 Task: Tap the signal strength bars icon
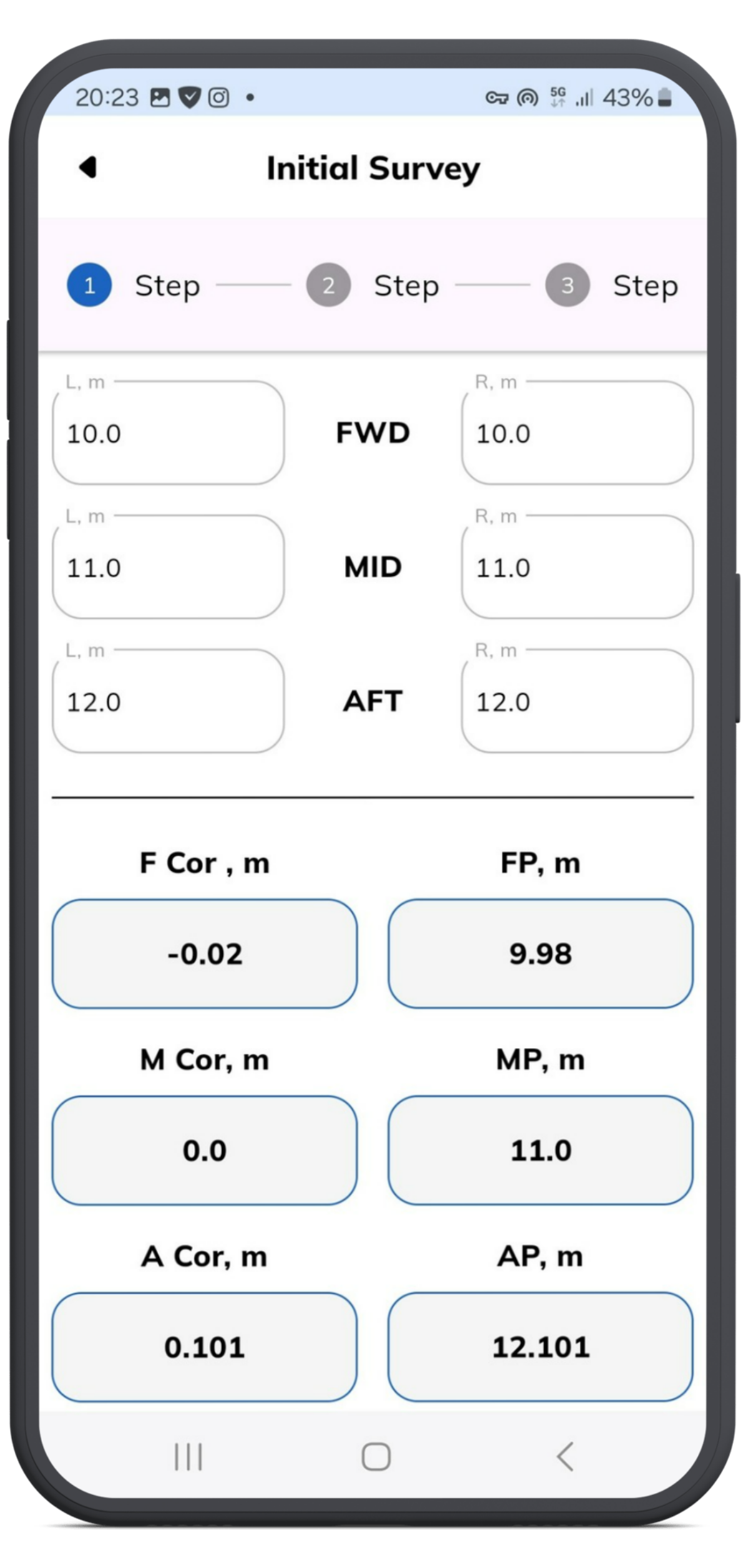[x=586, y=97]
